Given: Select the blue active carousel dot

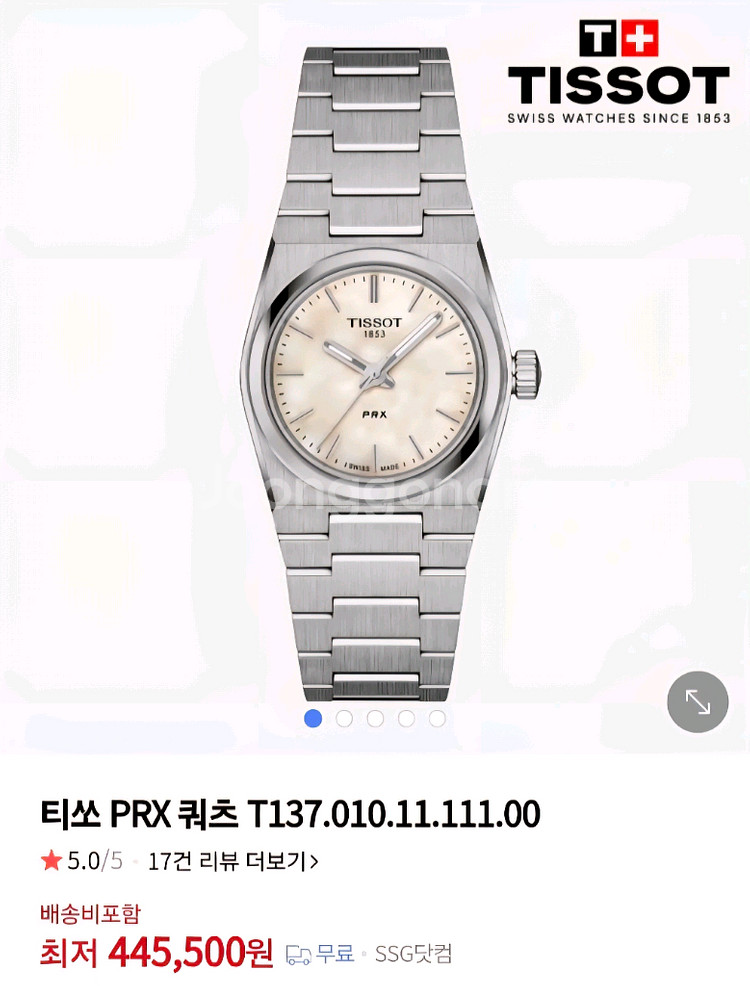Looking at the screenshot, I should (314, 717).
